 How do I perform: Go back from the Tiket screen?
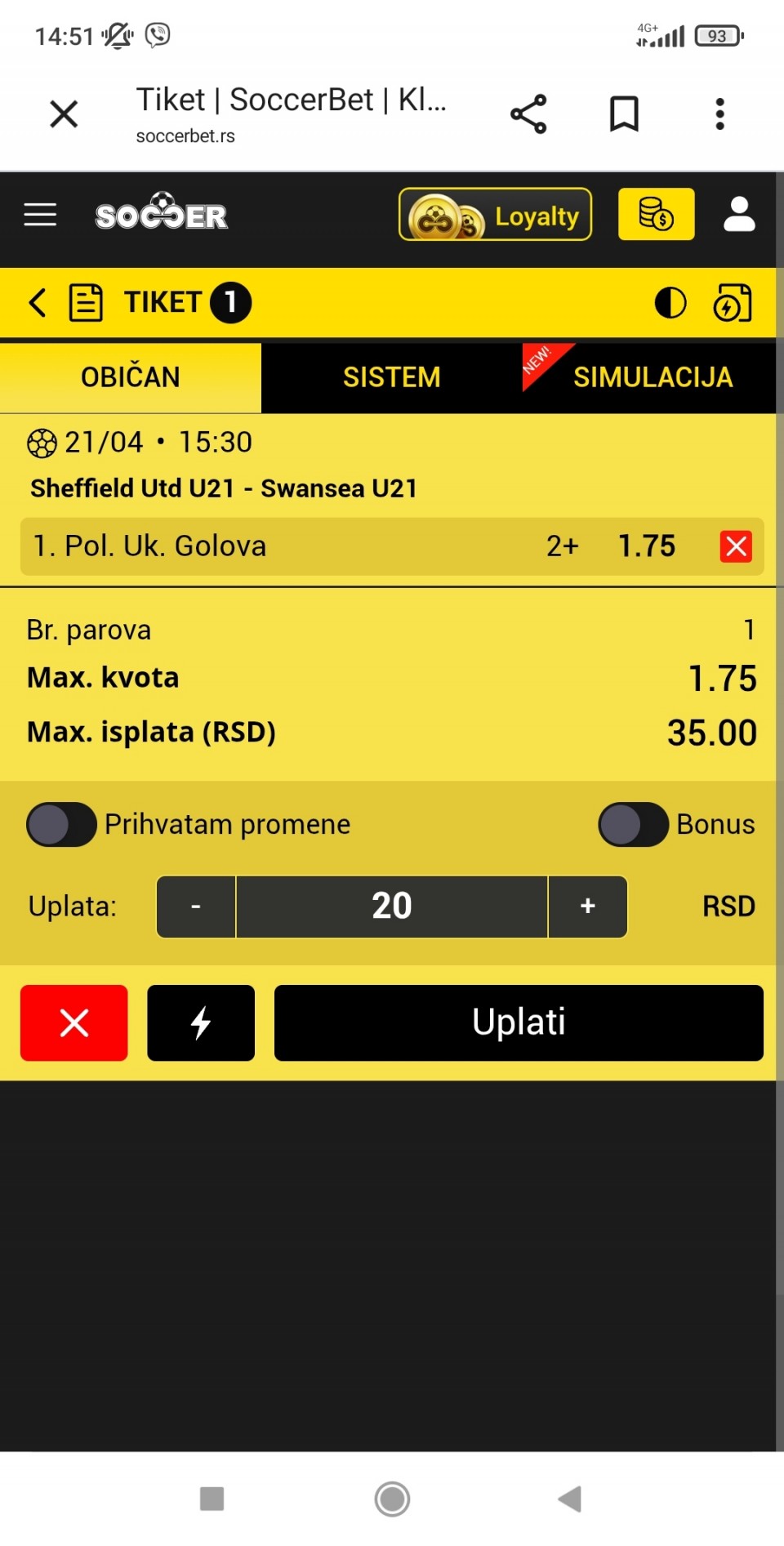point(38,302)
